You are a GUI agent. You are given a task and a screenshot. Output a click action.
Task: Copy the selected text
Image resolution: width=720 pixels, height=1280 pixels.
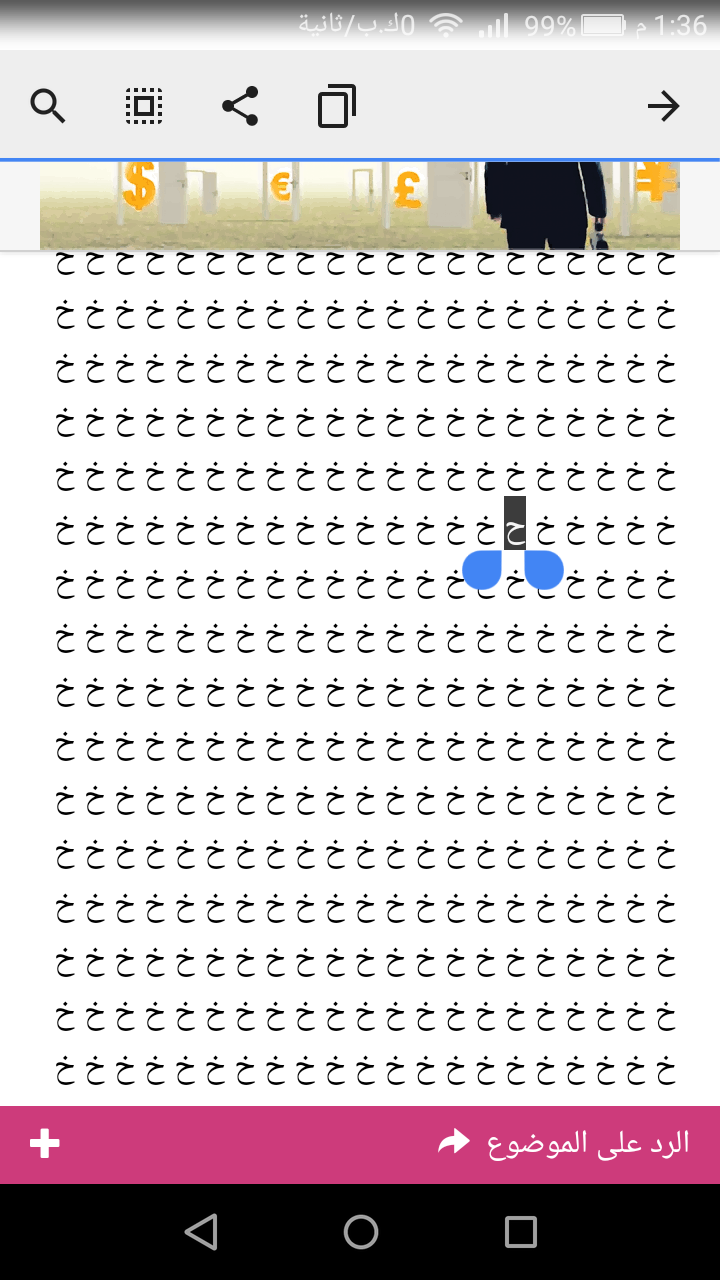point(337,106)
